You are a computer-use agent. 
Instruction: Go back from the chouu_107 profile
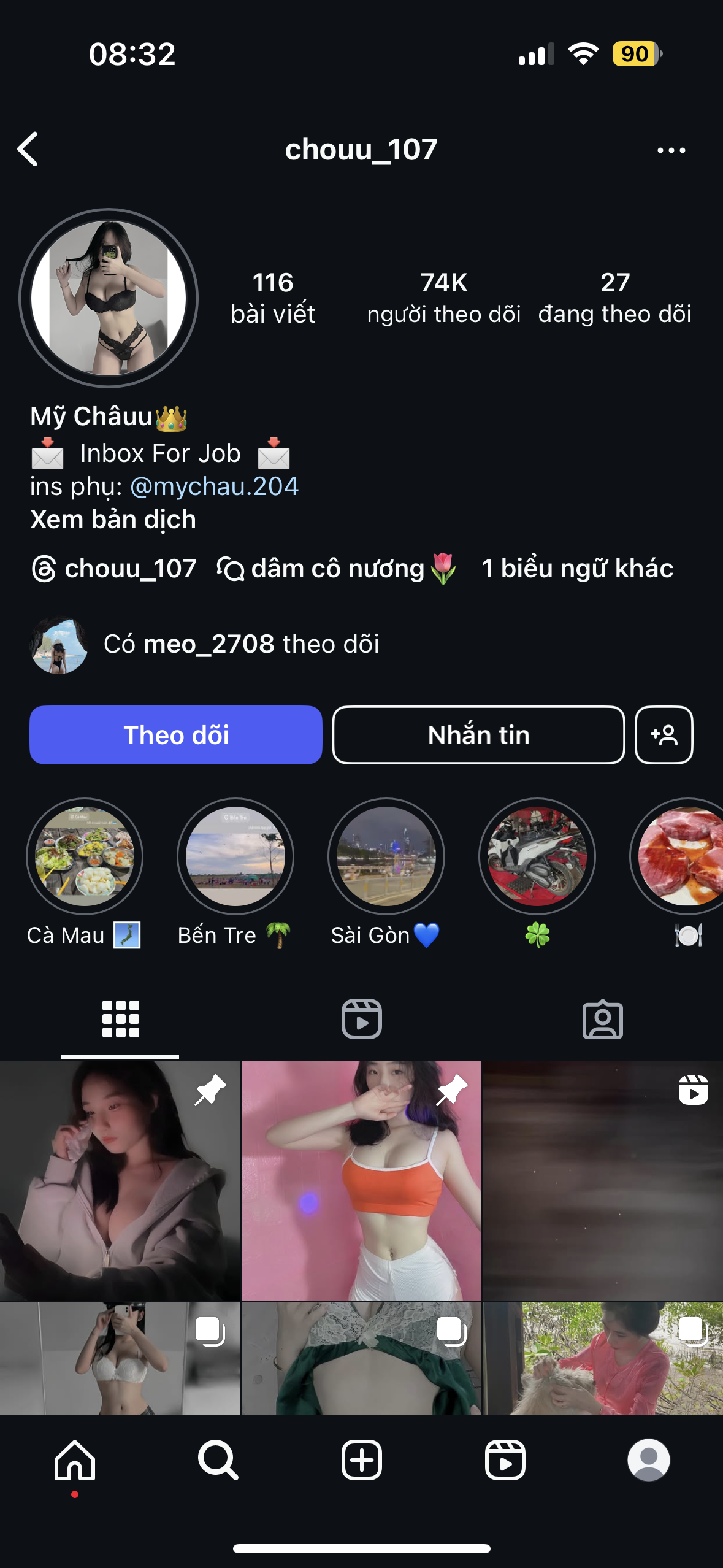click(x=28, y=149)
